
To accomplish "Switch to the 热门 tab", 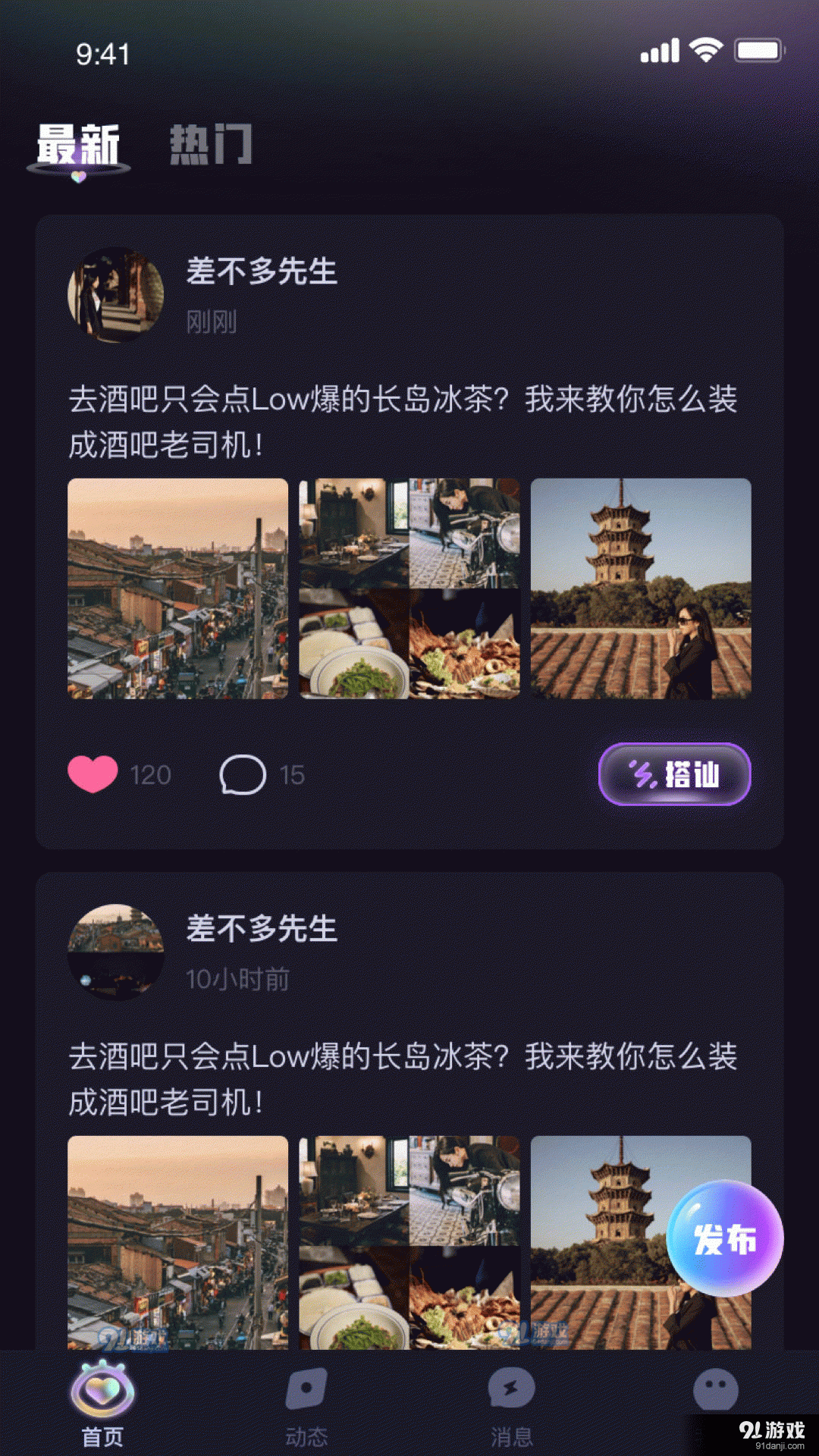I will pyautogui.click(x=211, y=146).
